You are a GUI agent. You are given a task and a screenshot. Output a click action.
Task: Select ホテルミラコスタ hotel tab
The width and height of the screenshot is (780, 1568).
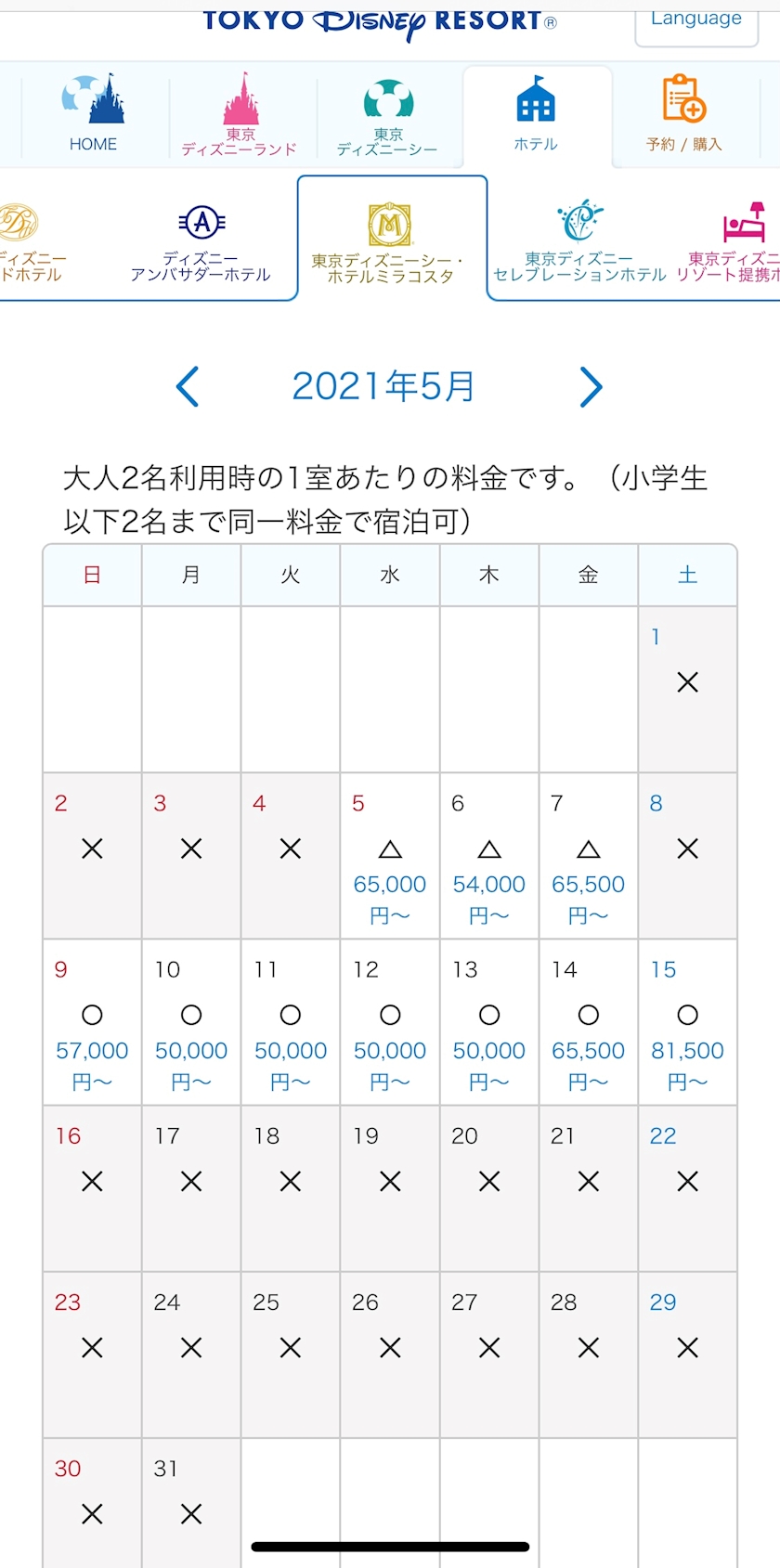[391, 239]
